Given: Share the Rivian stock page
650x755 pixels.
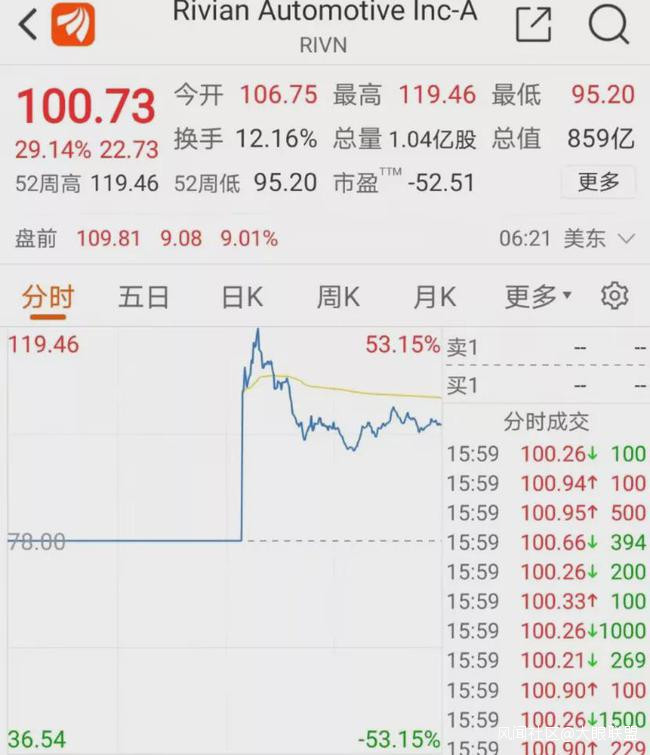Looking at the screenshot, I should coord(533,24).
